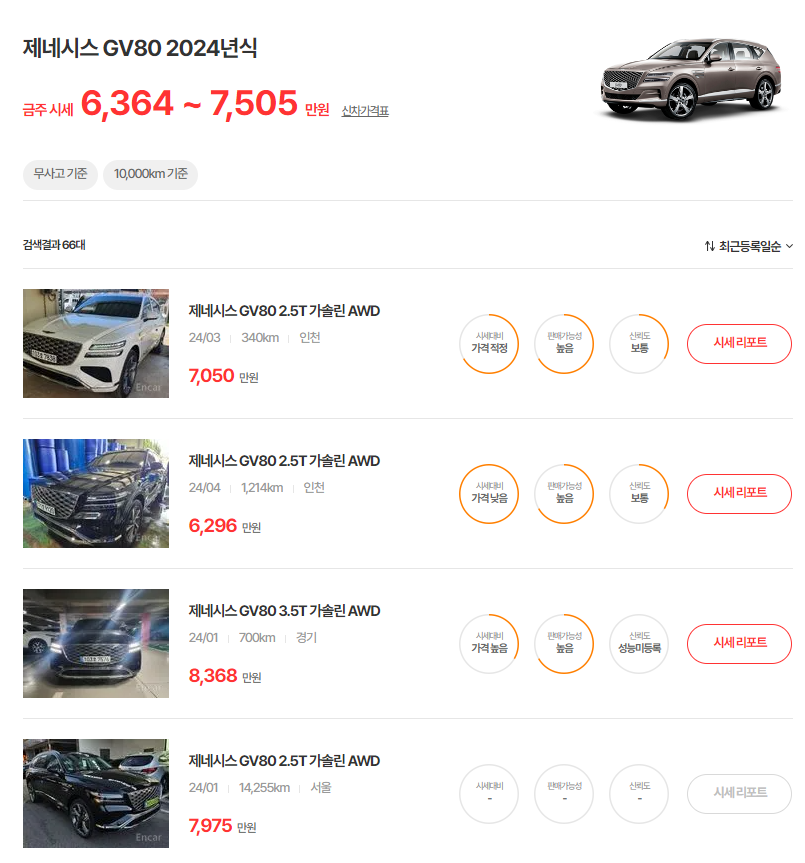Click the first car's photo thumbnail
Viewport: 805px width, 863px height.
pos(95,343)
